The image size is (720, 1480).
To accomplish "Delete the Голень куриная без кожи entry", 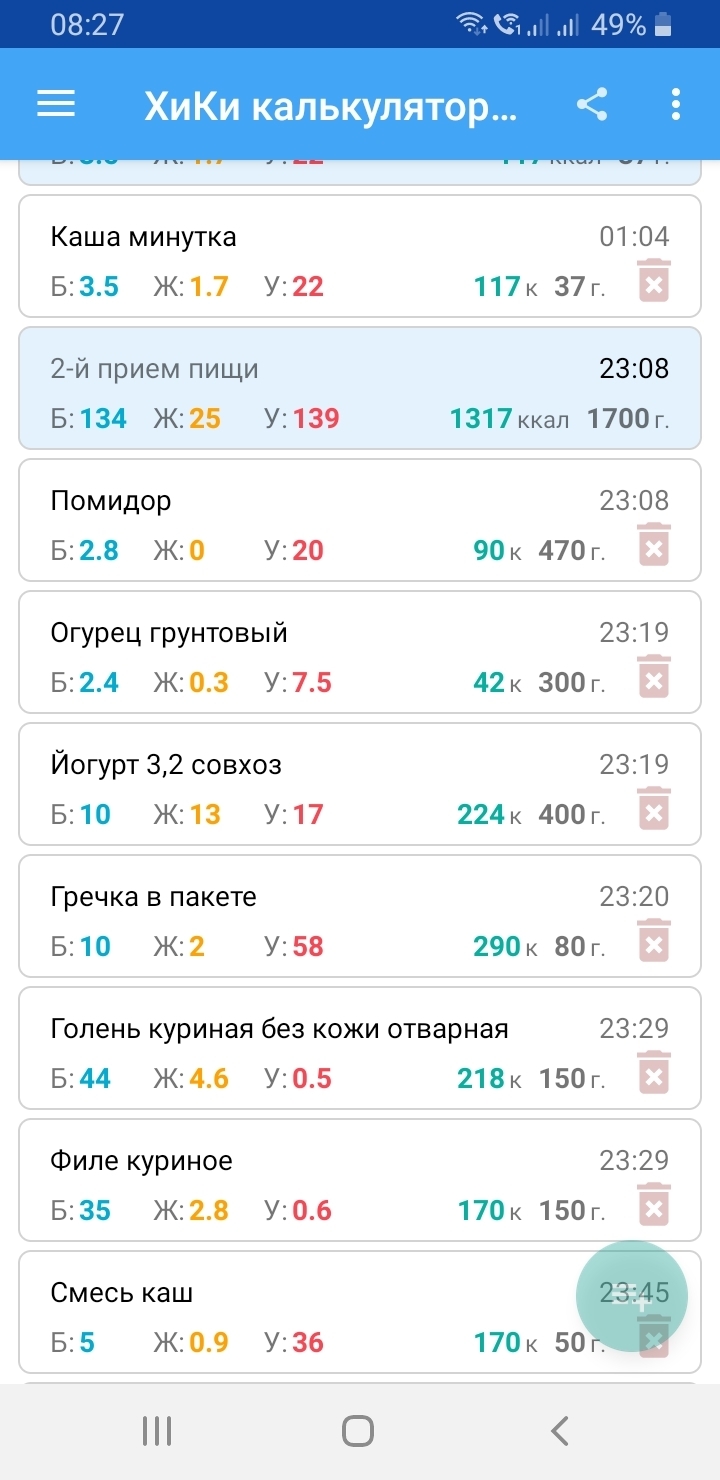I will point(654,1073).
